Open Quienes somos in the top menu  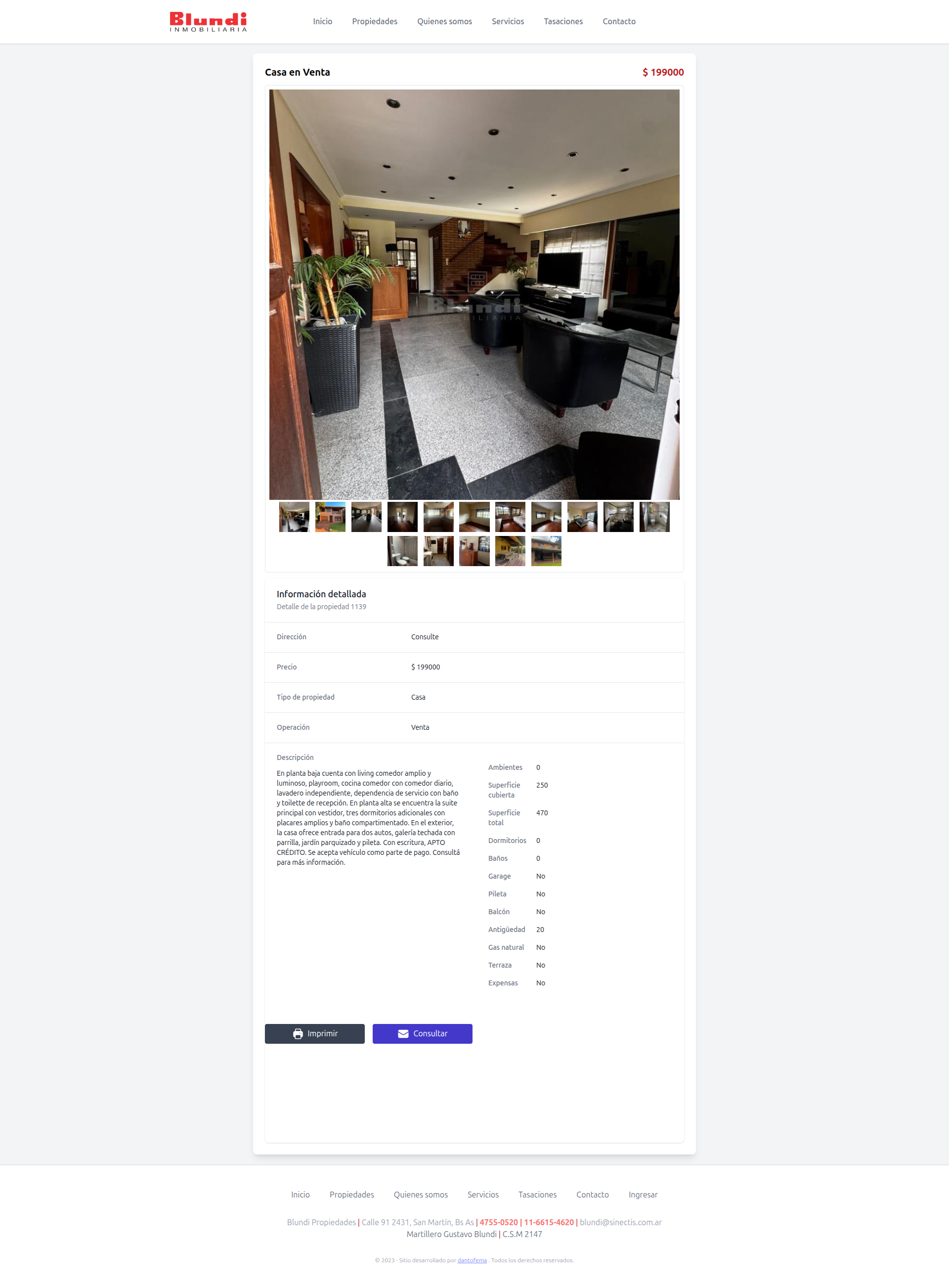[x=444, y=21]
